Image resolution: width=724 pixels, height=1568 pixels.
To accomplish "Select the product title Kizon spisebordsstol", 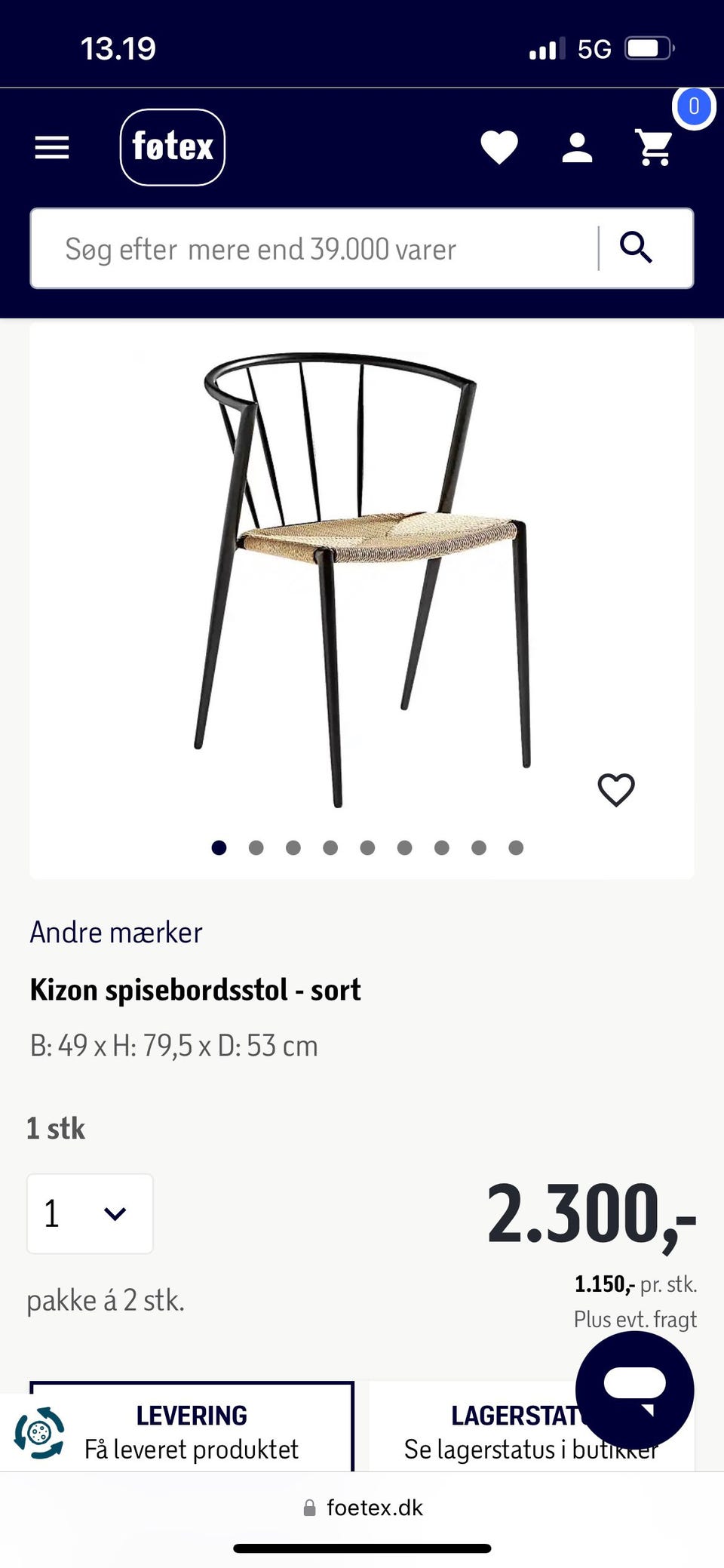I will pyautogui.click(x=195, y=989).
